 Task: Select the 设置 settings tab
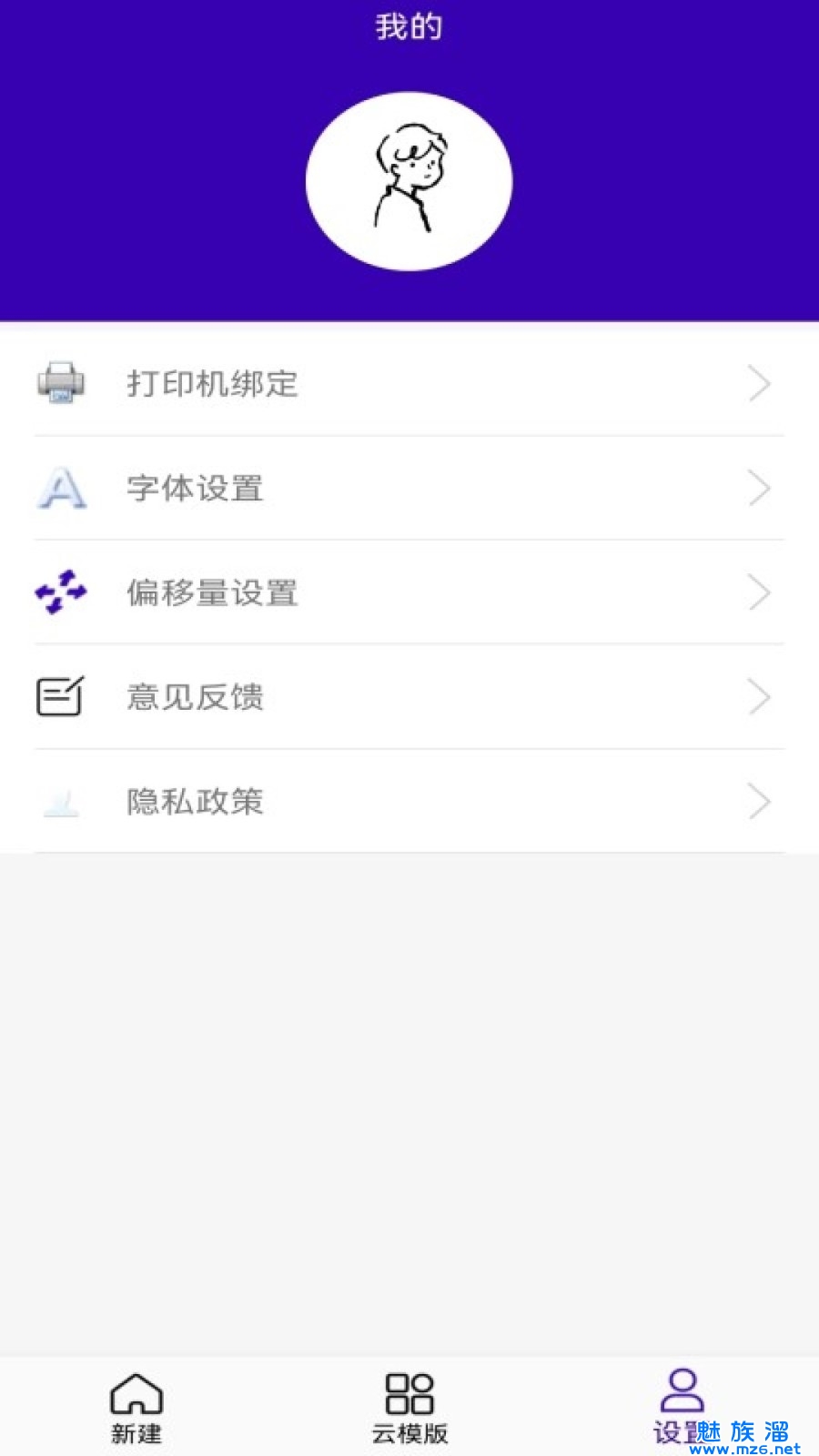pyautogui.click(x=682, y=1405)
